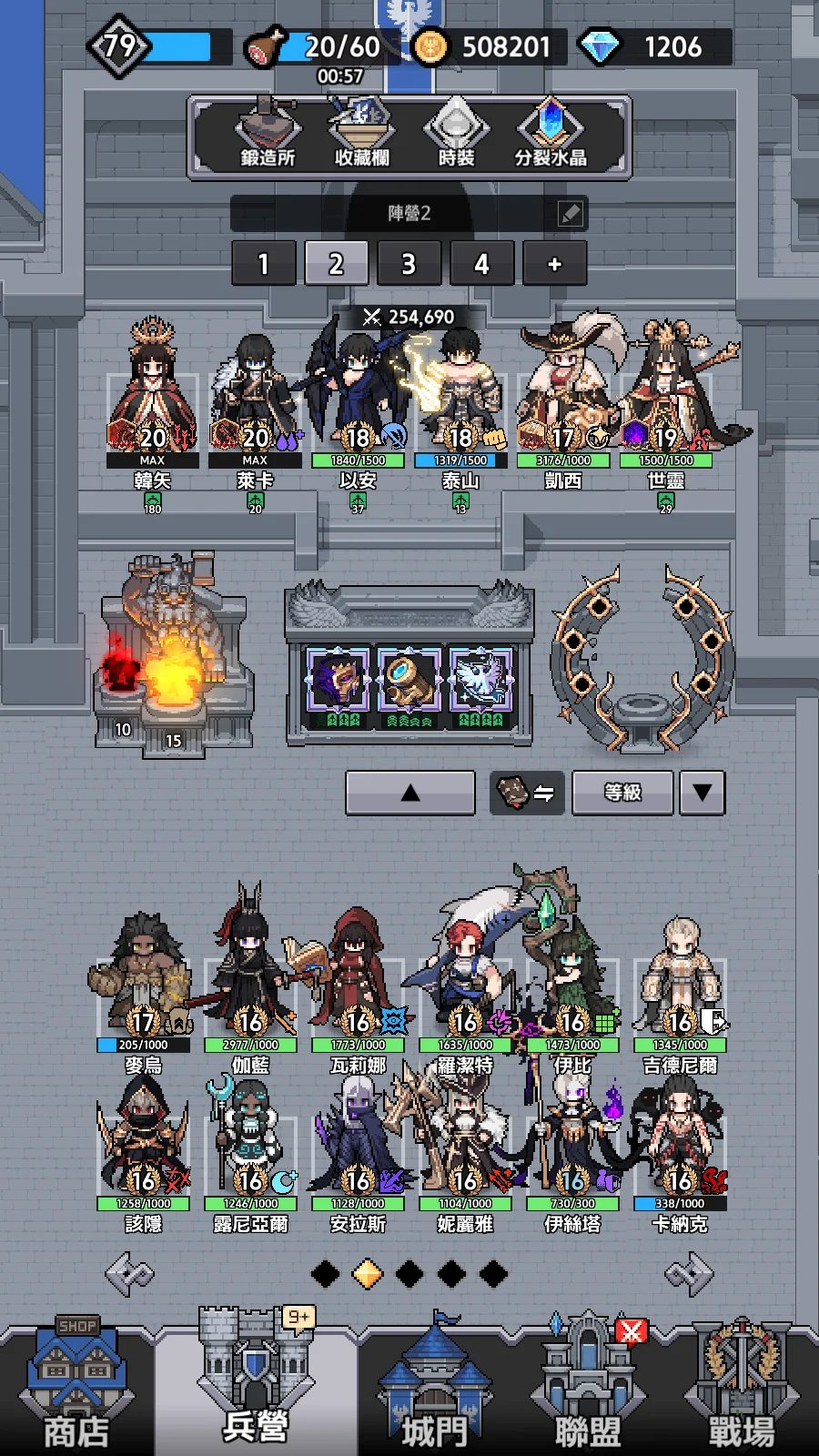
Task: Select hero 韓矢 in the formation
Action: tap(152, 400)
